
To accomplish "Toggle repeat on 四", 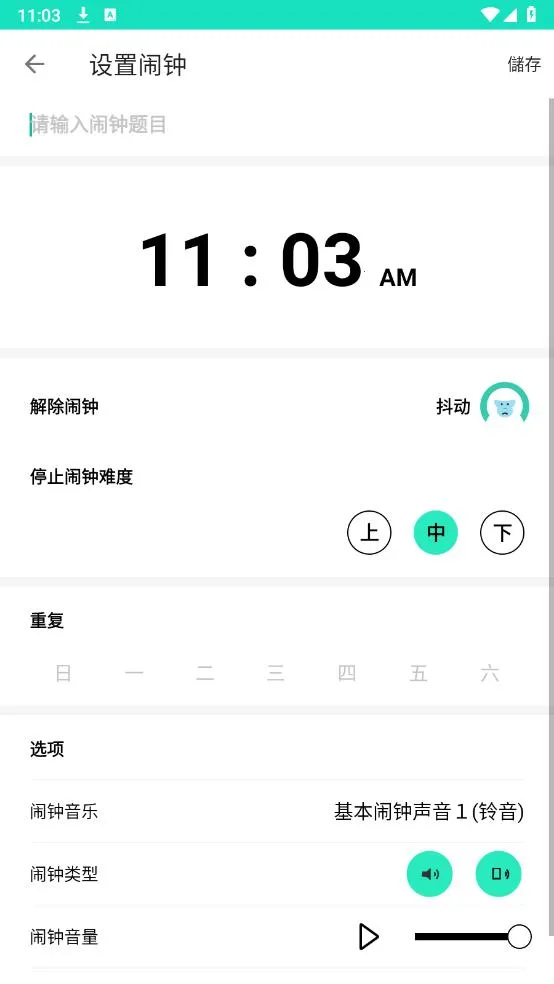I will [347, 673].
